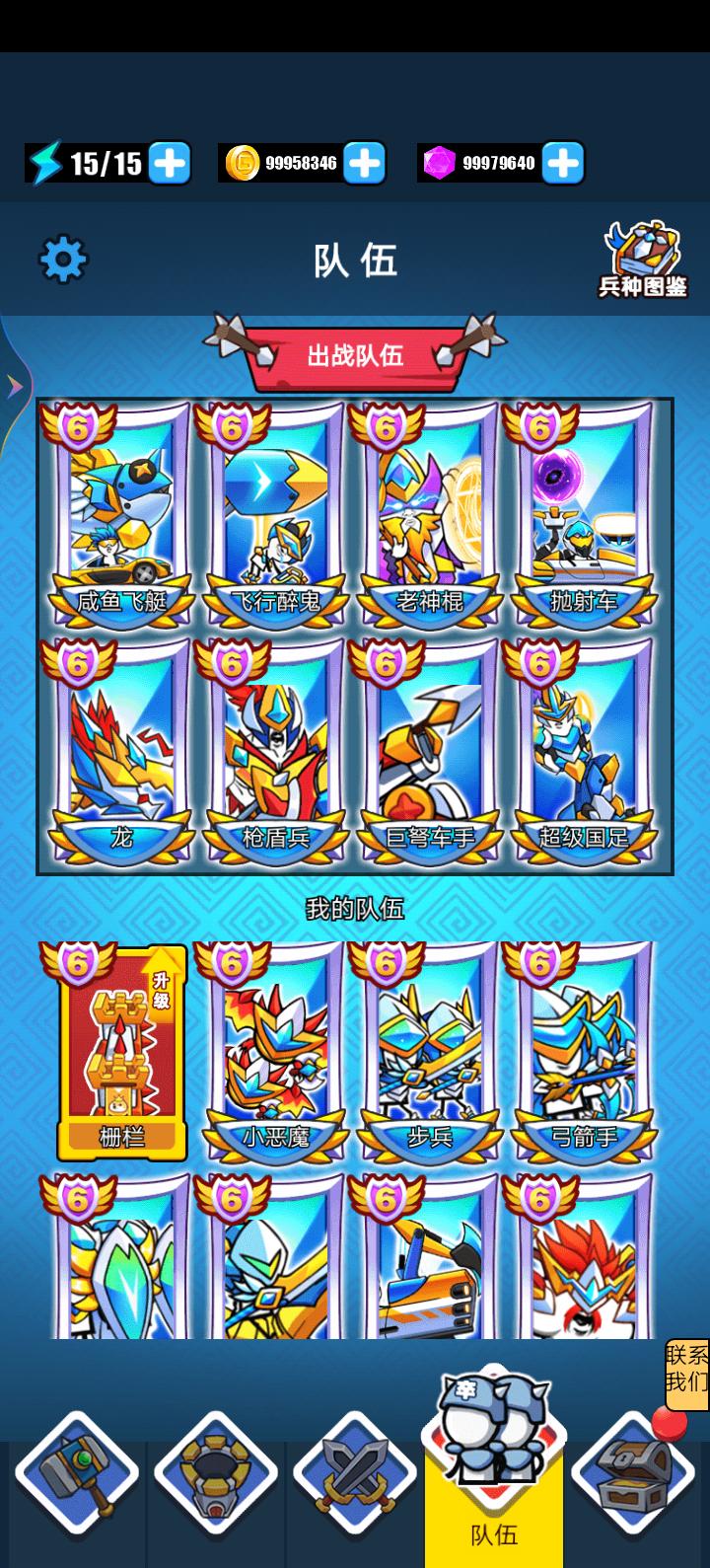Screen dimensions: 710x1568
Task: Select the 小恶魔 card
Action: tap(276, 1052)
